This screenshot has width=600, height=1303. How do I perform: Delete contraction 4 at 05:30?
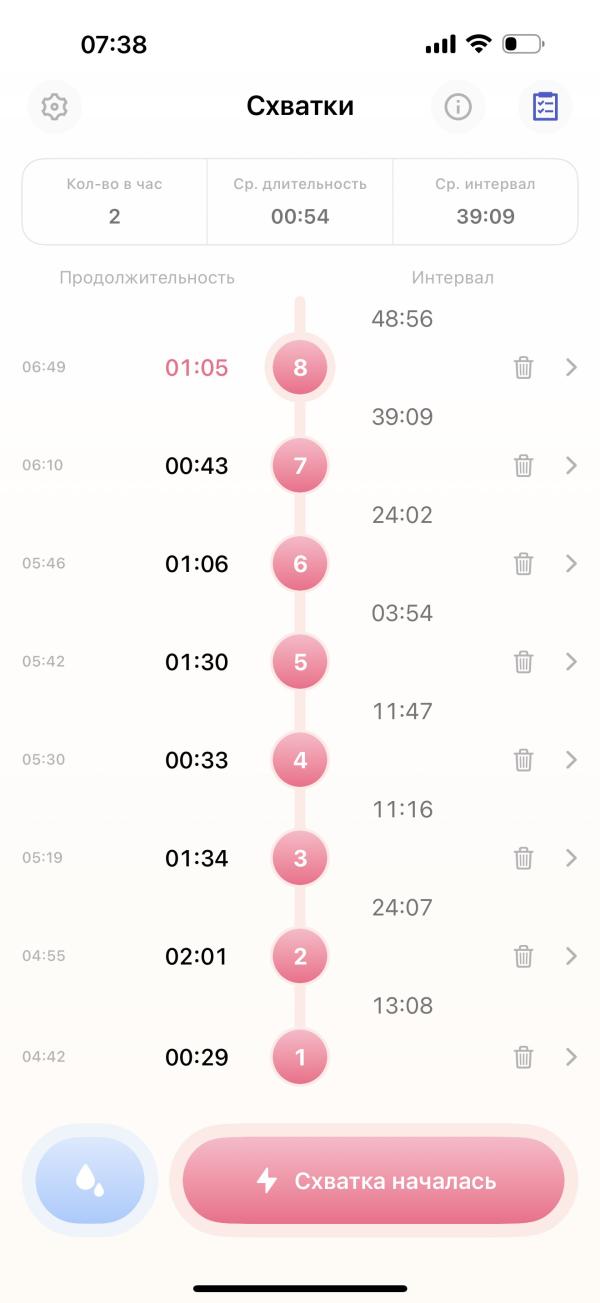click(523, 760)
